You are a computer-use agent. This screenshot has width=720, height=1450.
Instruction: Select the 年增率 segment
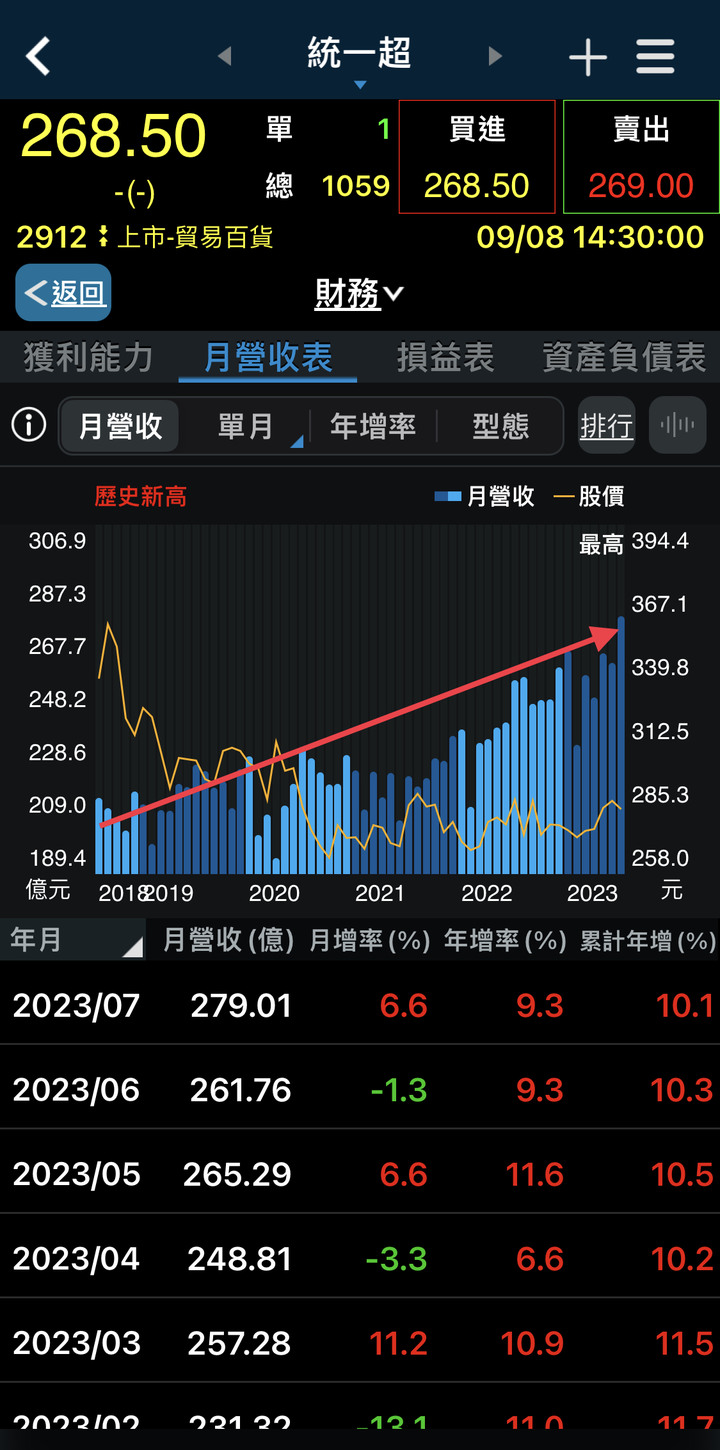[373, 426]
